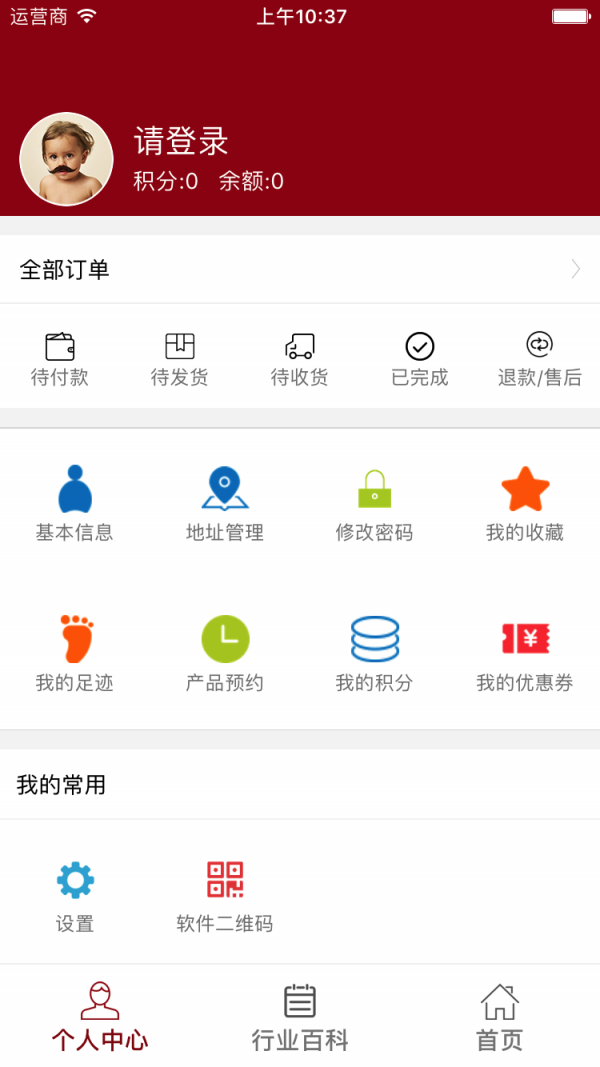Open 基本信息
The width and height of the screenshot is (600, 1067).
click(x=75, y=504)
